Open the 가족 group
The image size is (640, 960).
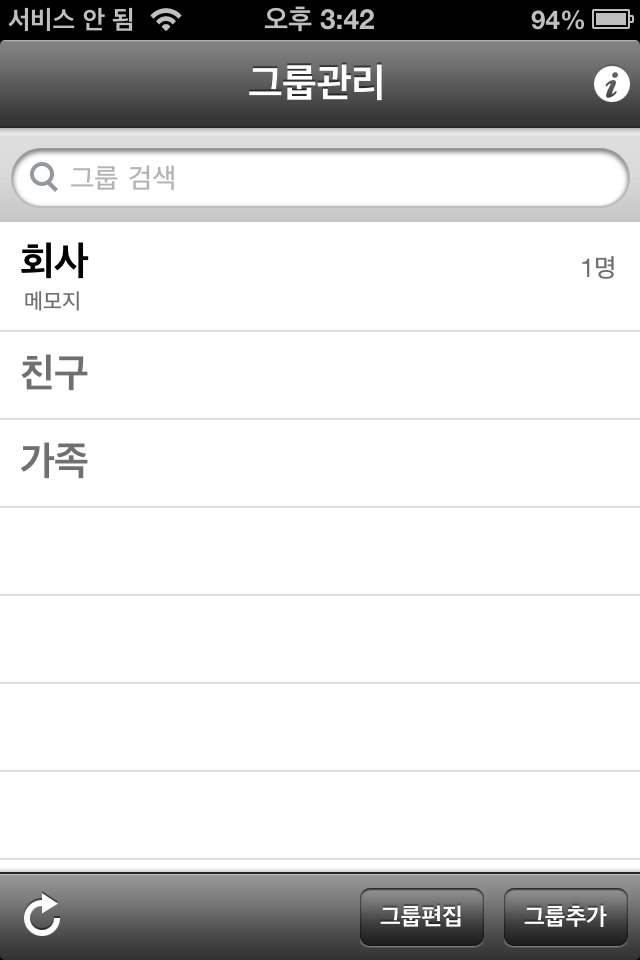320,463
